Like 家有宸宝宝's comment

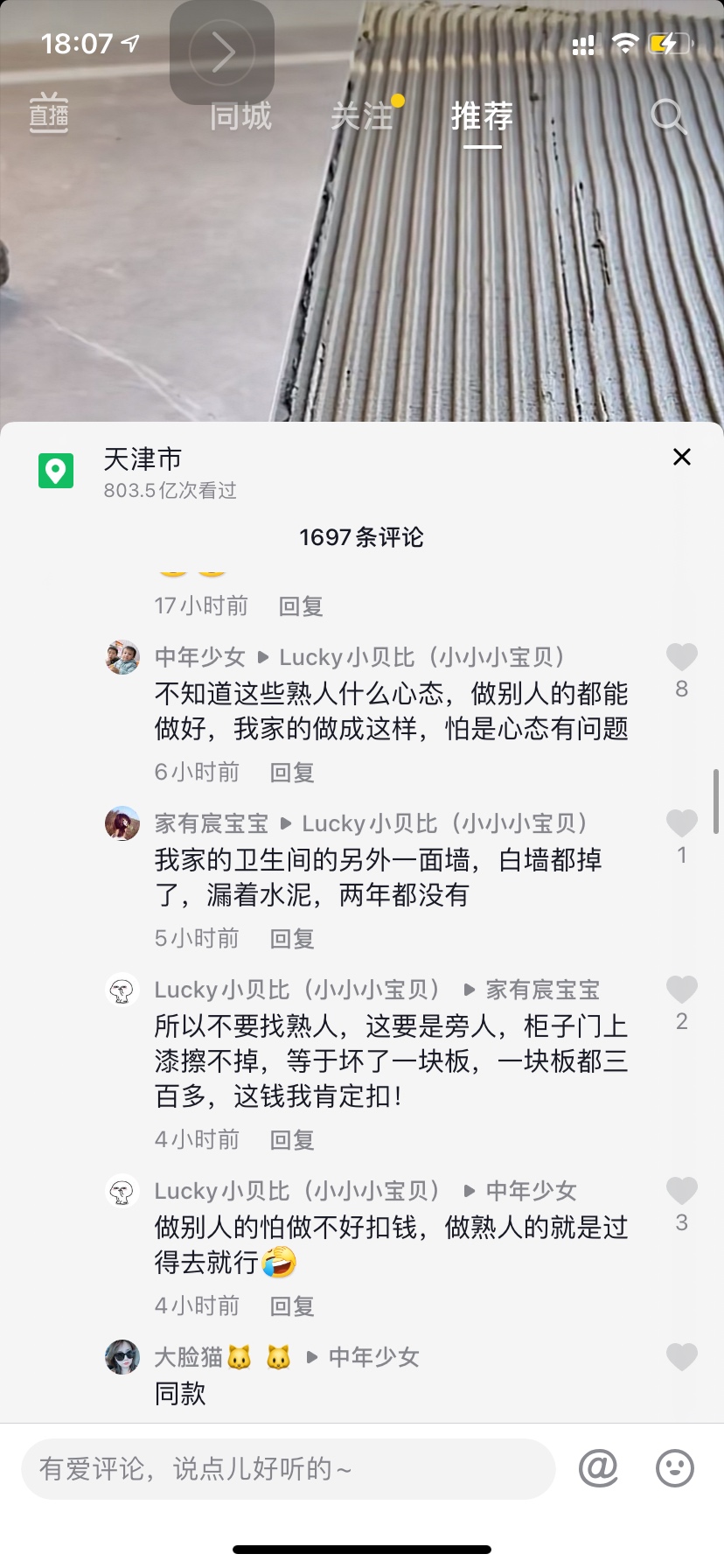click(682, 823)
